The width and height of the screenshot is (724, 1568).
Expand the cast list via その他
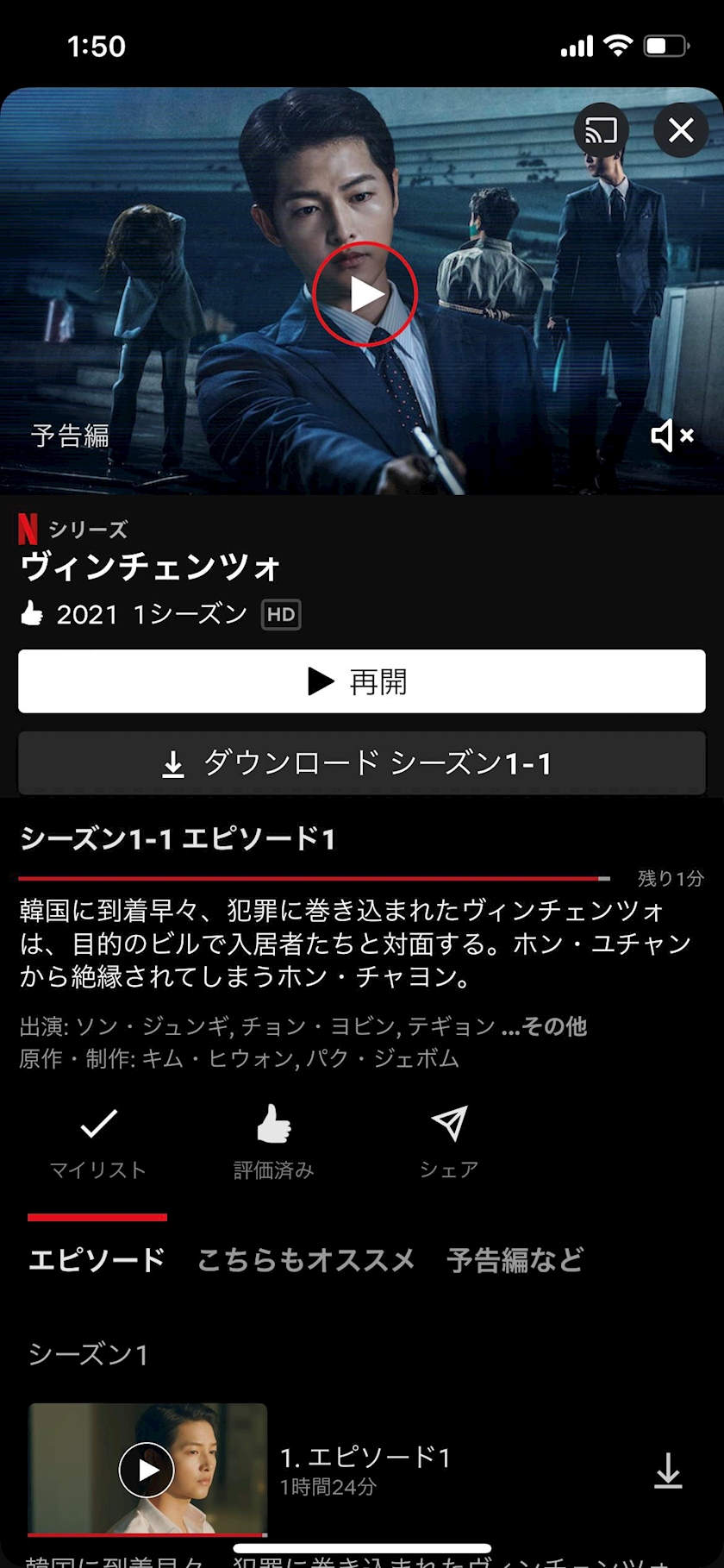(545, 1026)
